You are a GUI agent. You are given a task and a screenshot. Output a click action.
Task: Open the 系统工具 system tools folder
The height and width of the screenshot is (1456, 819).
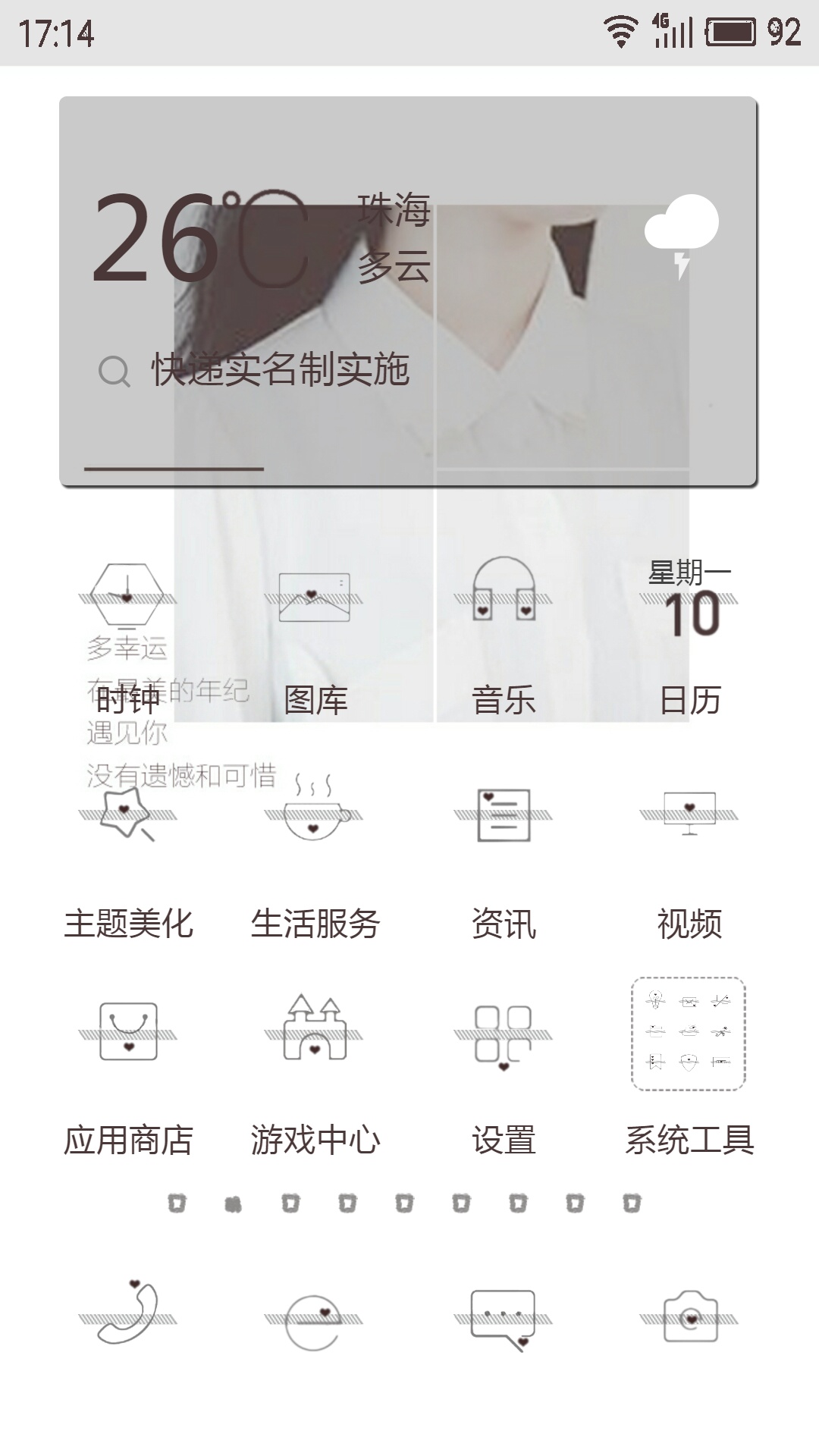(x=689, y=1034)
